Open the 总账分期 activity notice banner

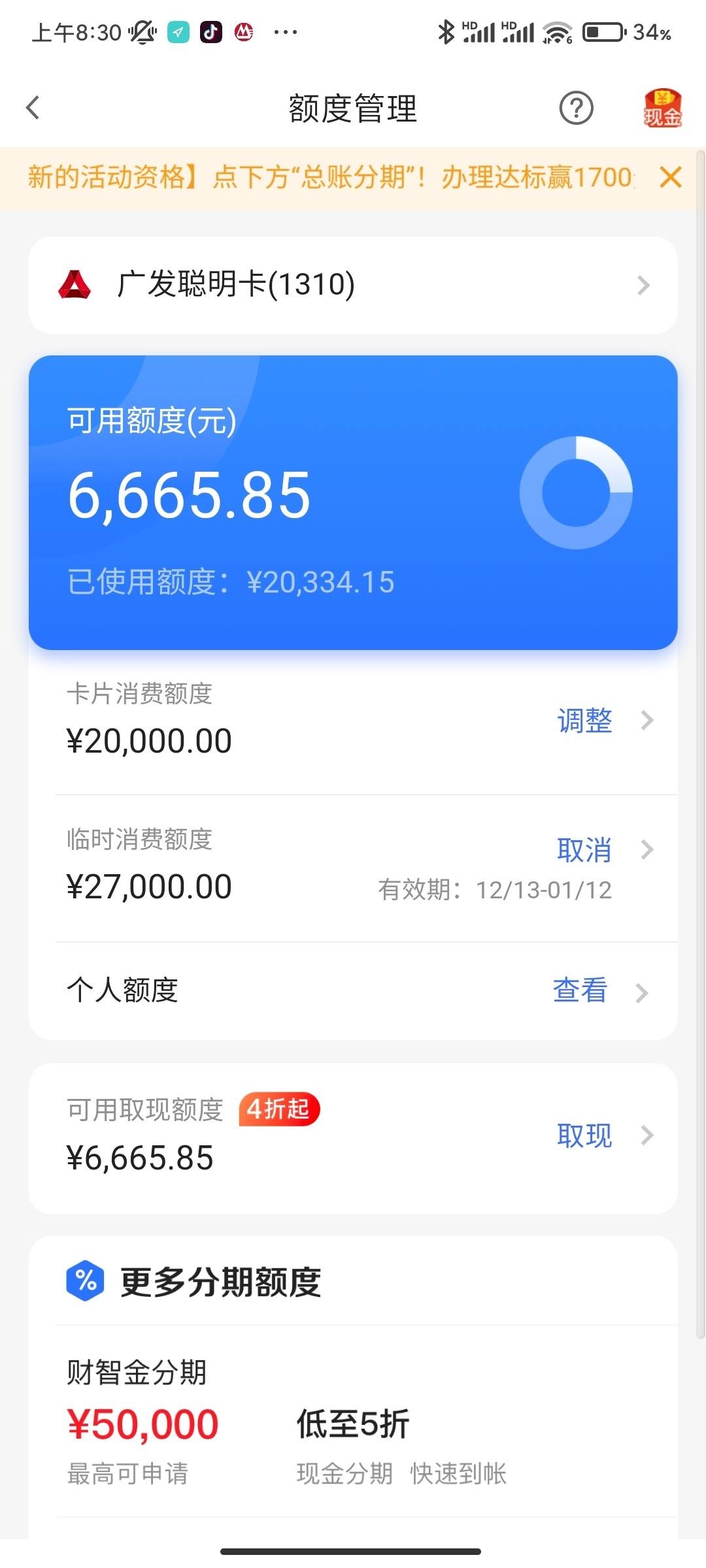pos(330,177)
